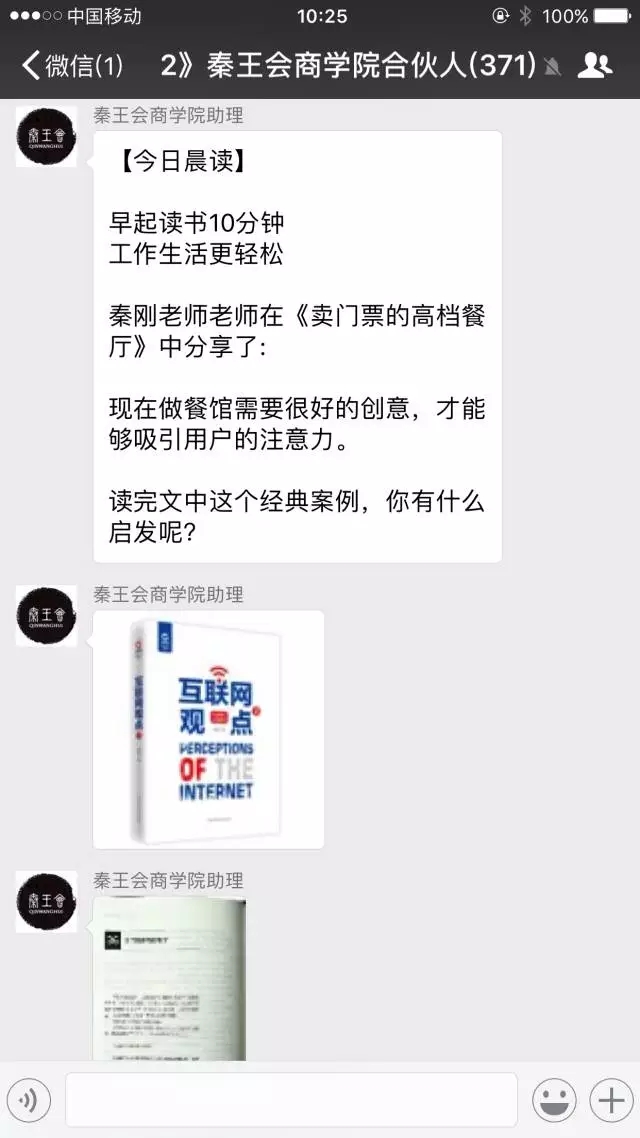This screenshot has height=1138, width=640.
Task: Open the plus attachments menu
Action: [611, 1100]
